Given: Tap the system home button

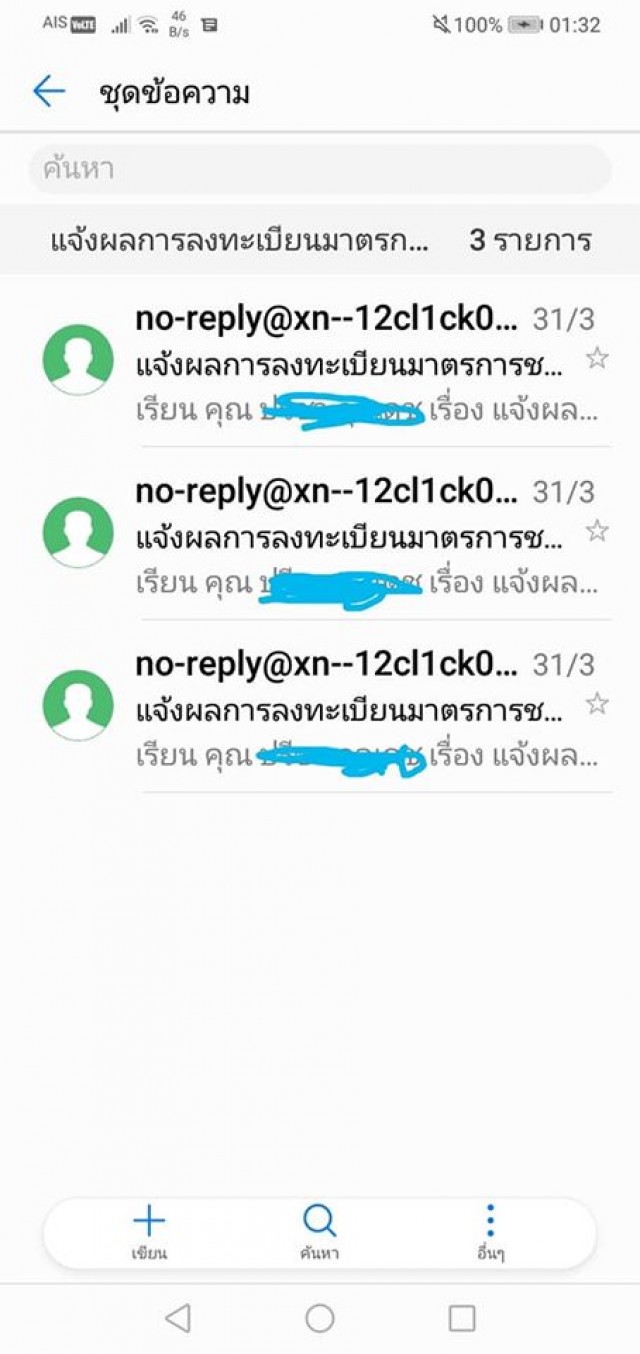Looking at the screenshot, I should coord(320,1318).
